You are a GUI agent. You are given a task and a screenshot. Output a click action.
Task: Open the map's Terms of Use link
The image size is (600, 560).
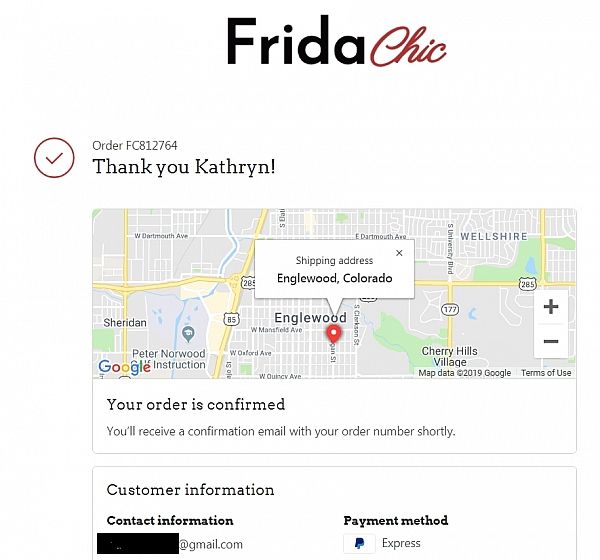tap(546, 373)
